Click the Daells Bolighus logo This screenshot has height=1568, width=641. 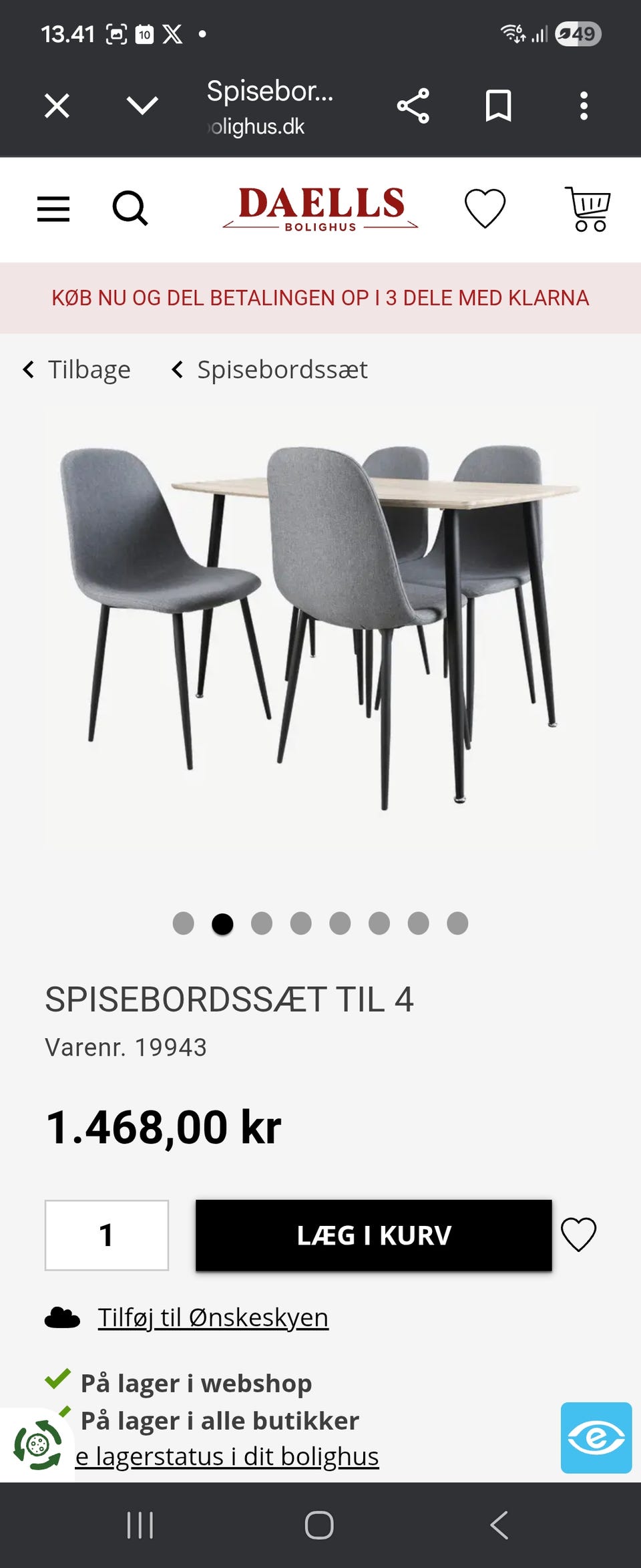pos(320,209)
